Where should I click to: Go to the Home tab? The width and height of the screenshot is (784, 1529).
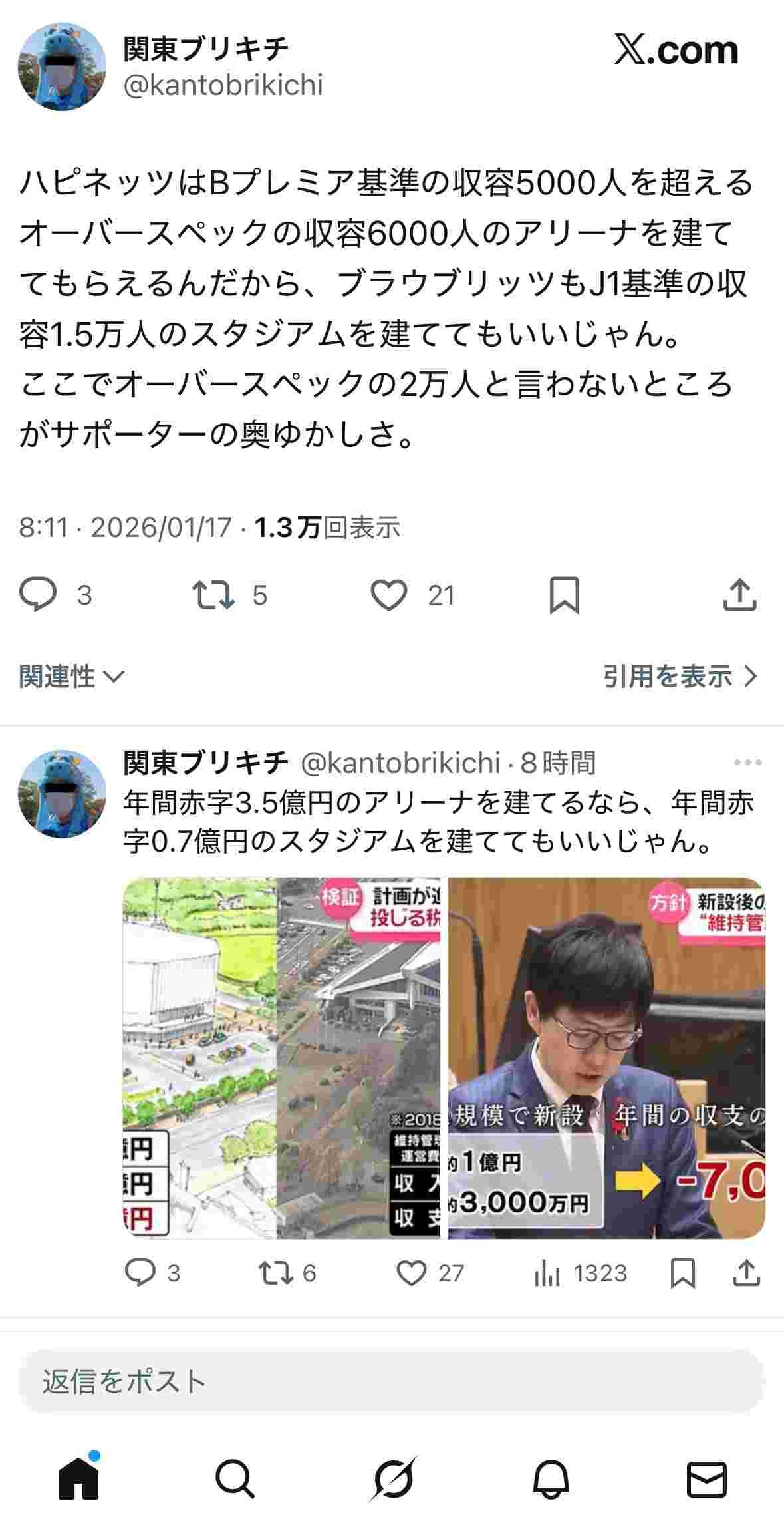point(78,1479)
